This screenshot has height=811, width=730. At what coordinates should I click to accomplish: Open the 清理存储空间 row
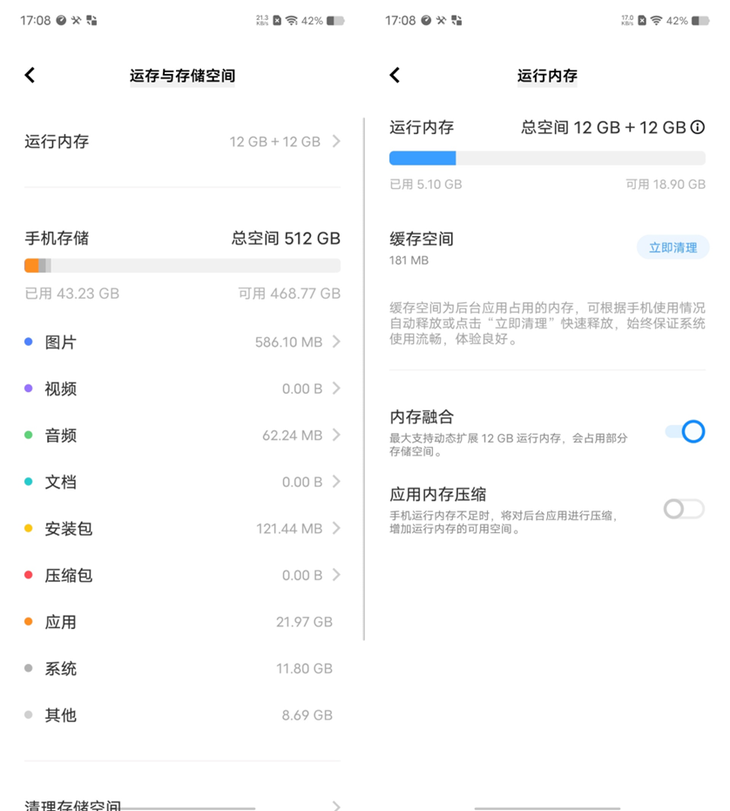click(x=182, y=803)
